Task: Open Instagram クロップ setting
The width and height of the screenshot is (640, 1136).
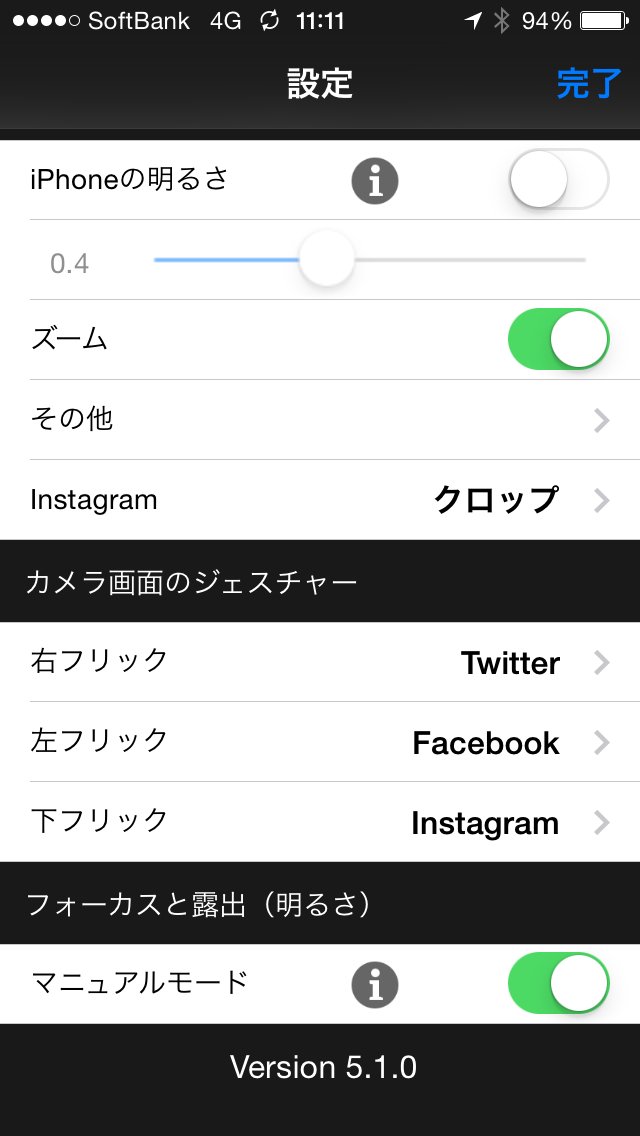Action: [x=320, y=500]
